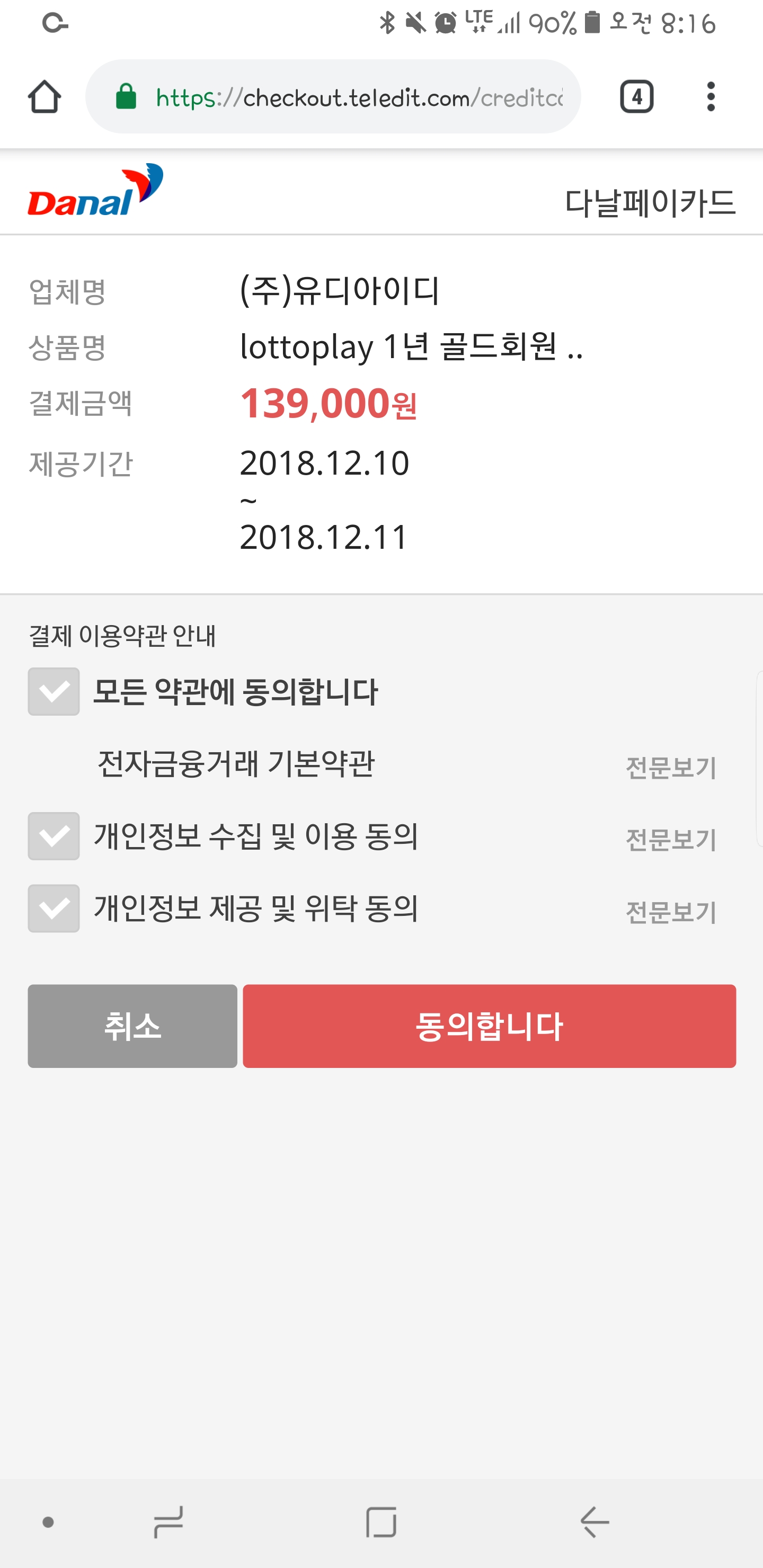Cancel the payment with 취소
Image resolution: width=763 pixels, height=1568 pixels.
point(132,1026)
